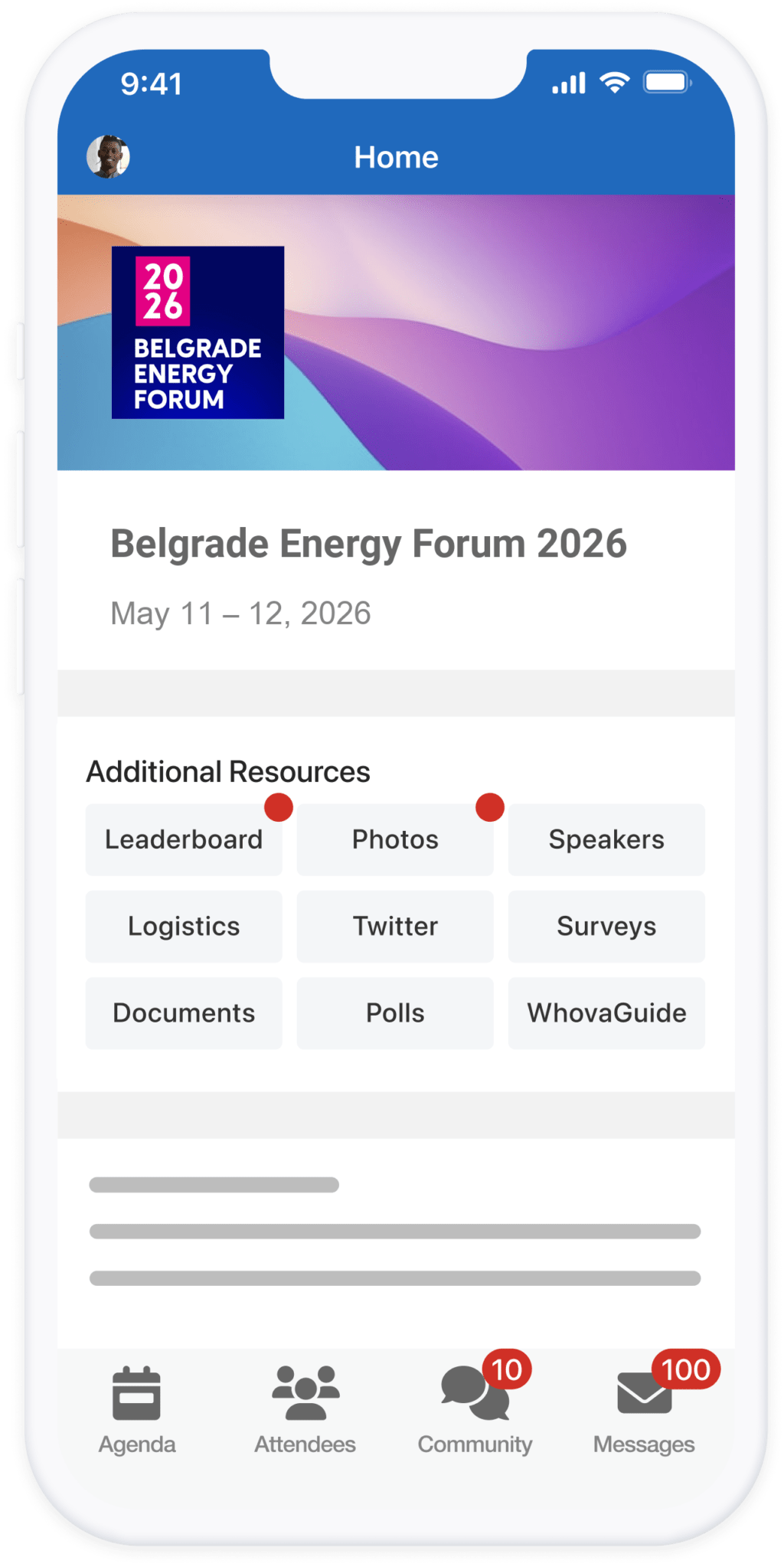Tap the Belgrade Energy Forum 2026 logo
Viewport: 784px width, 1567px height.
(x=198, y=332)
